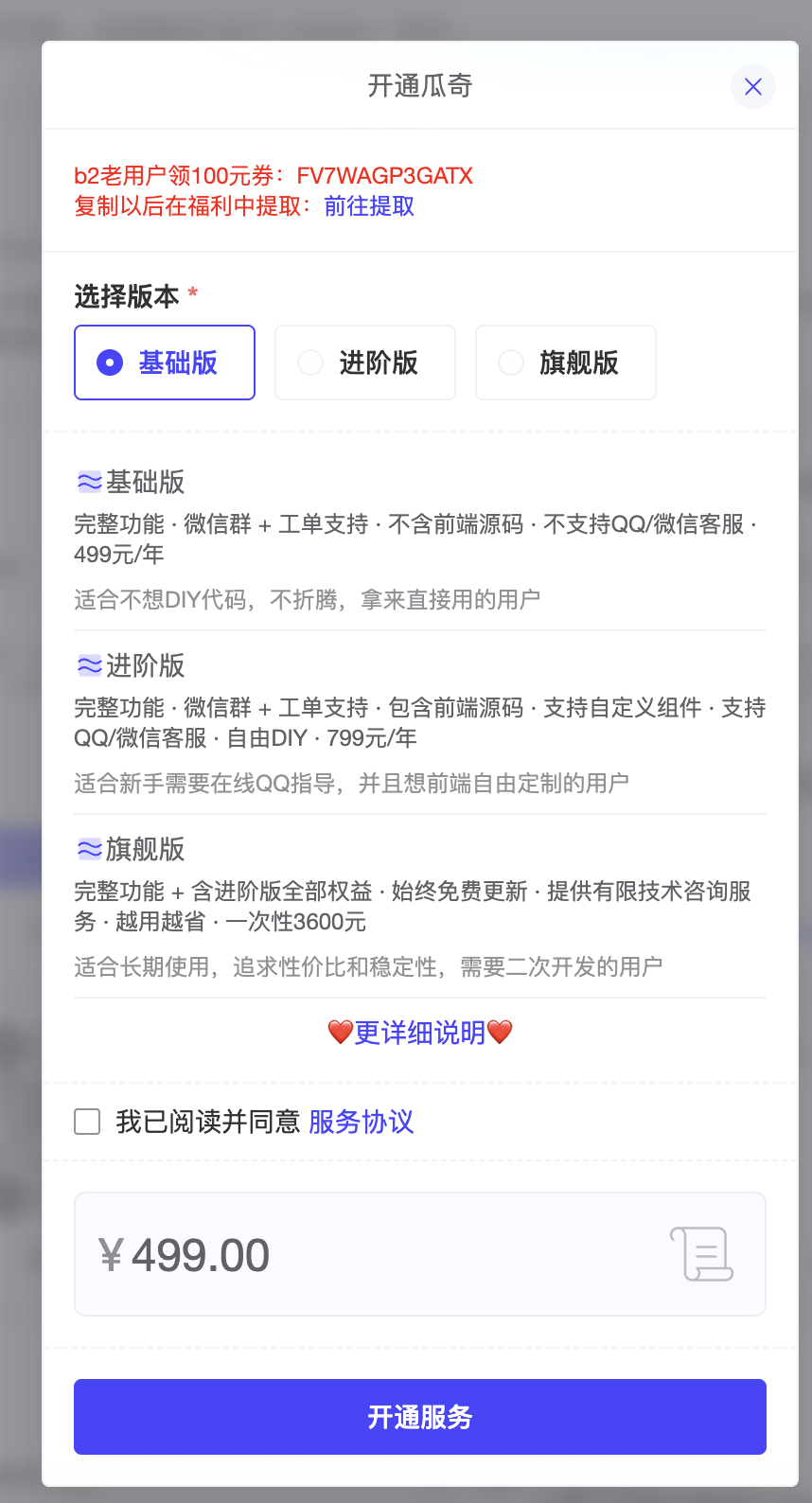Open the 更详细说明 link
This screenshot has width=812, height=1503.
(419, 1033)
